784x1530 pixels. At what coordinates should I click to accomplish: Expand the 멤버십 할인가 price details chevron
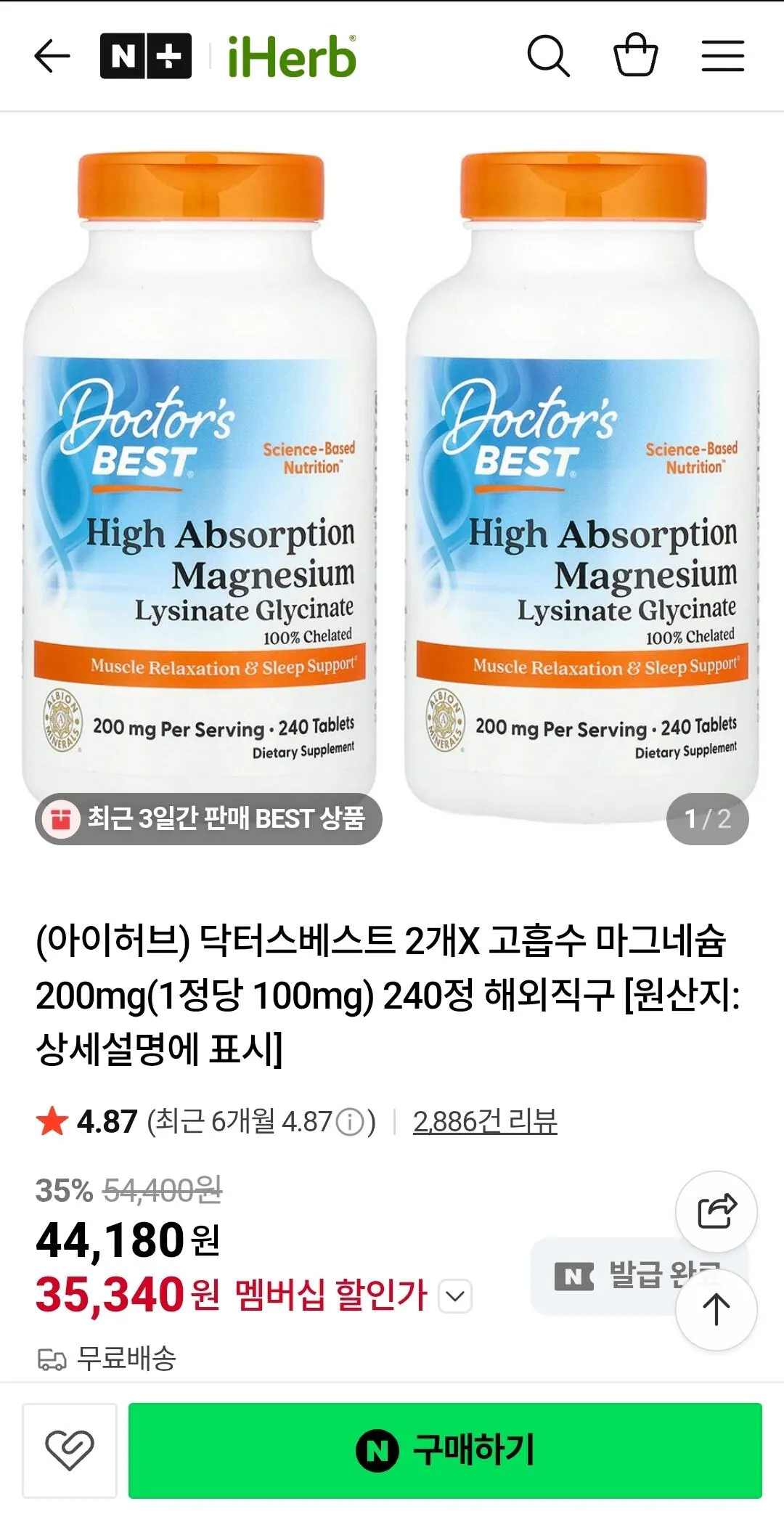[x=454, y=1295]
